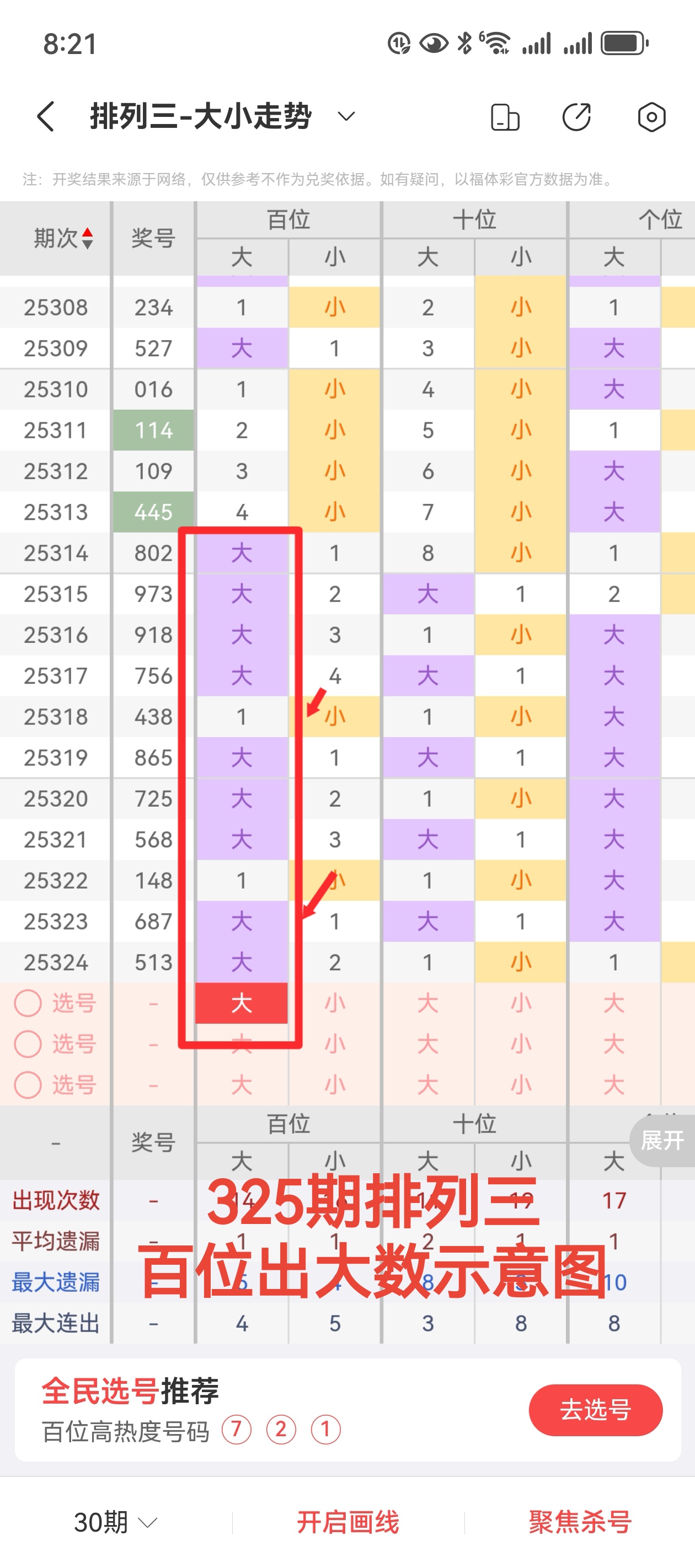Image resolution: width=695 pixels, height=1568 pixels.
Task: Change the 30期 period range
Action: 115,1522
